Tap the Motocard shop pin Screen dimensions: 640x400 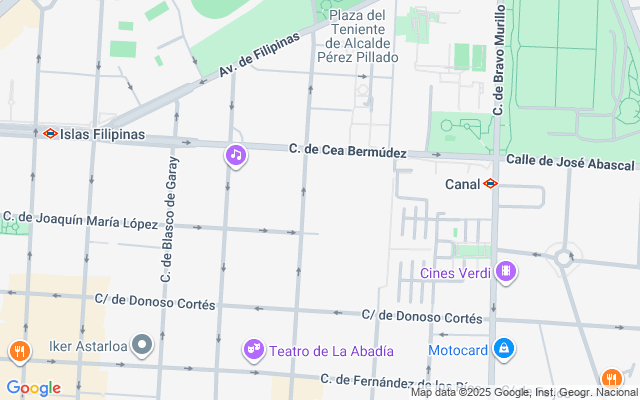coord(505,348)
